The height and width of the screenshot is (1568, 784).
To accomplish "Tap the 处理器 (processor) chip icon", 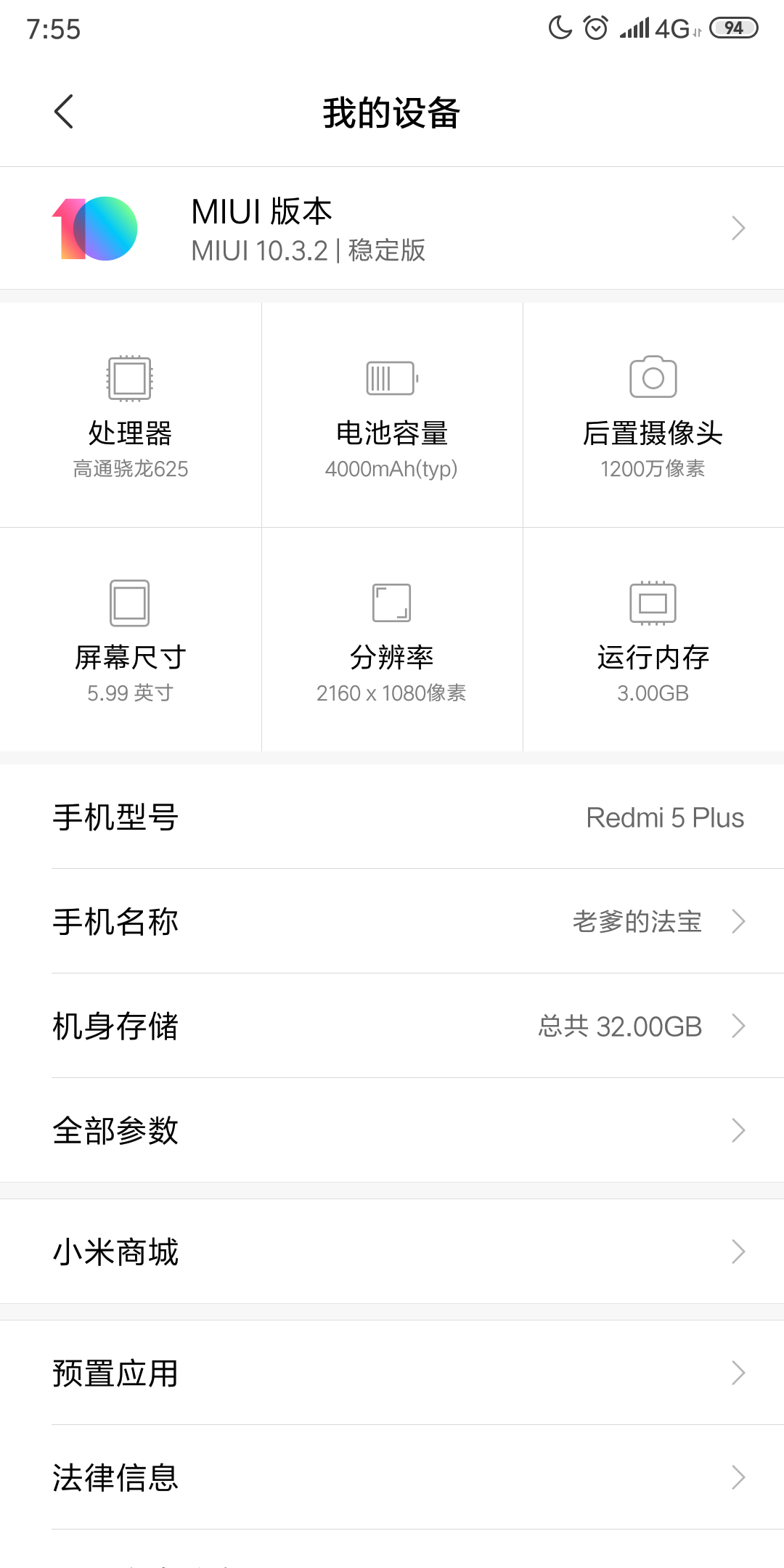I will pyautogui.click(x=129, y=378).
